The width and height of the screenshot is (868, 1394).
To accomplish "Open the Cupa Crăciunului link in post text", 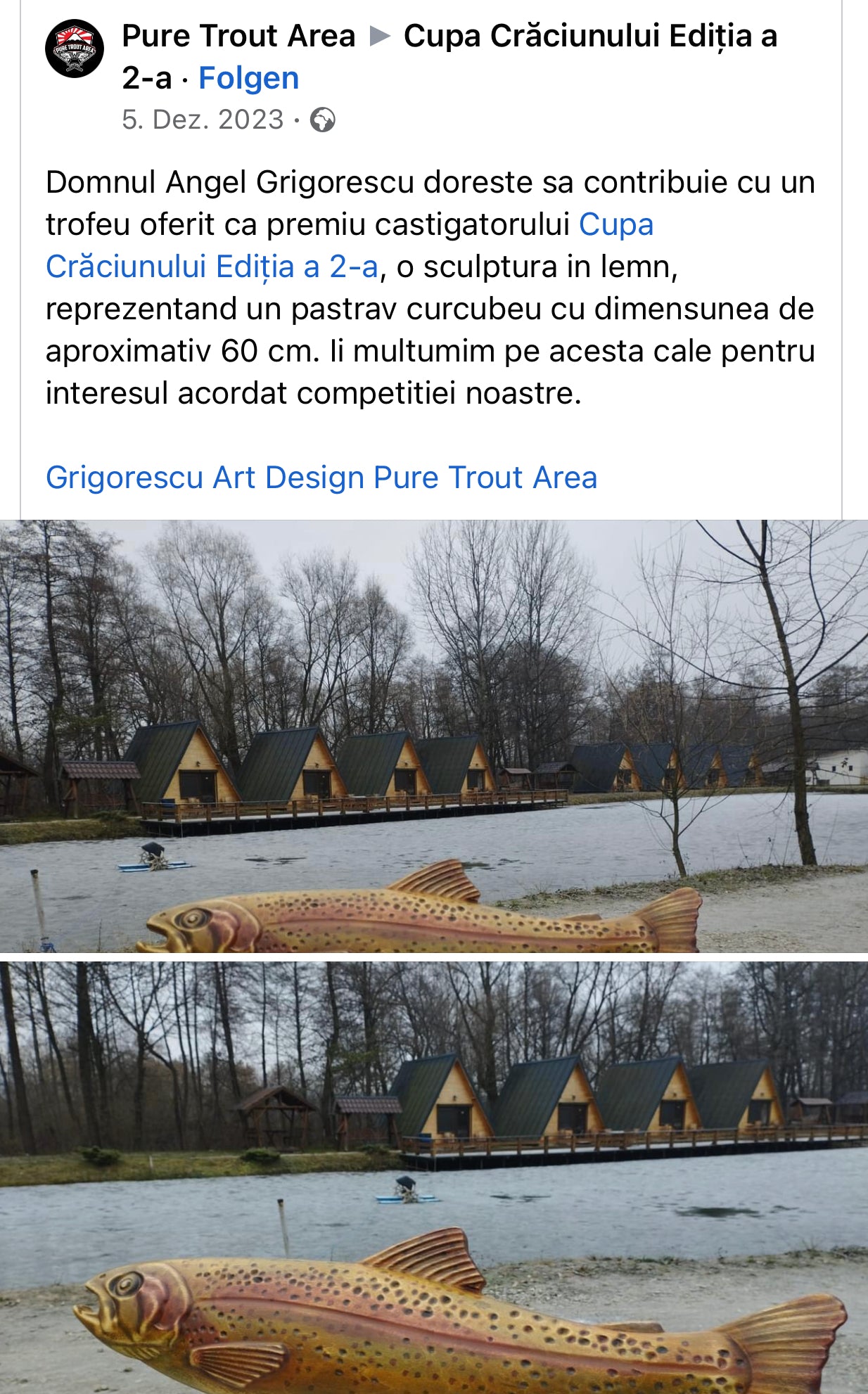I will (211, 267).
